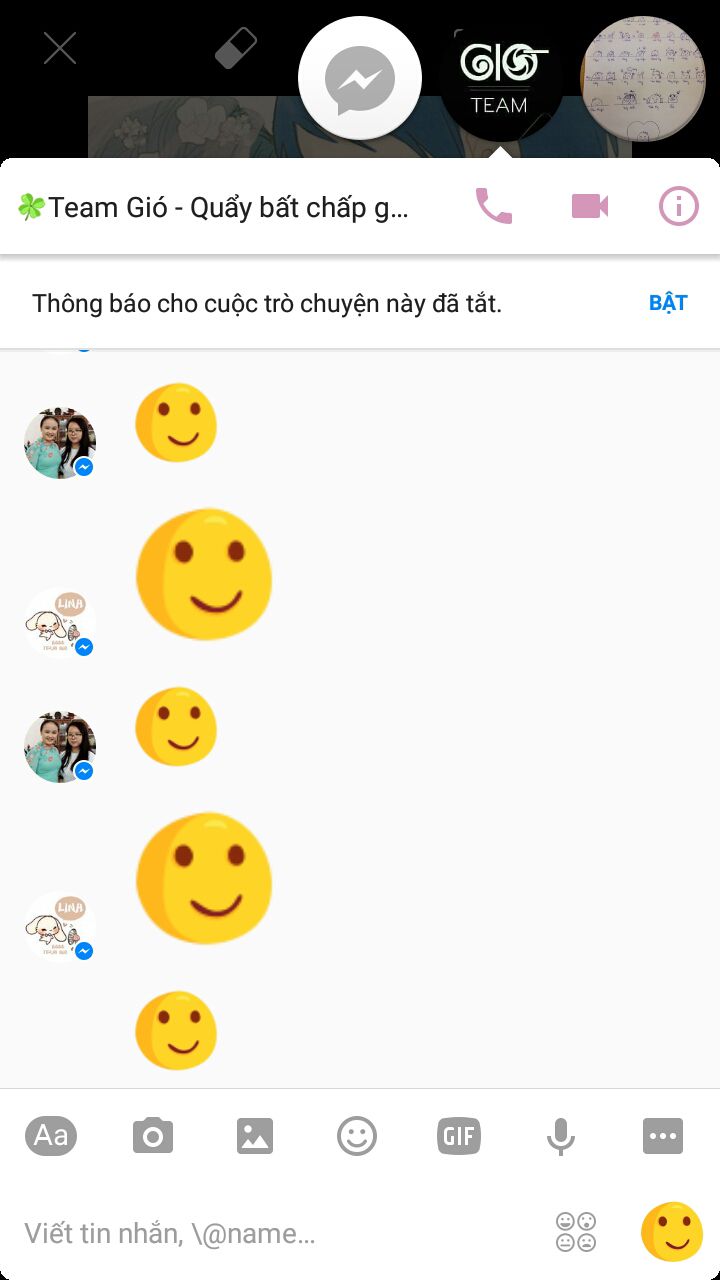Switch to the Aa text keyboard

point(51,1136)
